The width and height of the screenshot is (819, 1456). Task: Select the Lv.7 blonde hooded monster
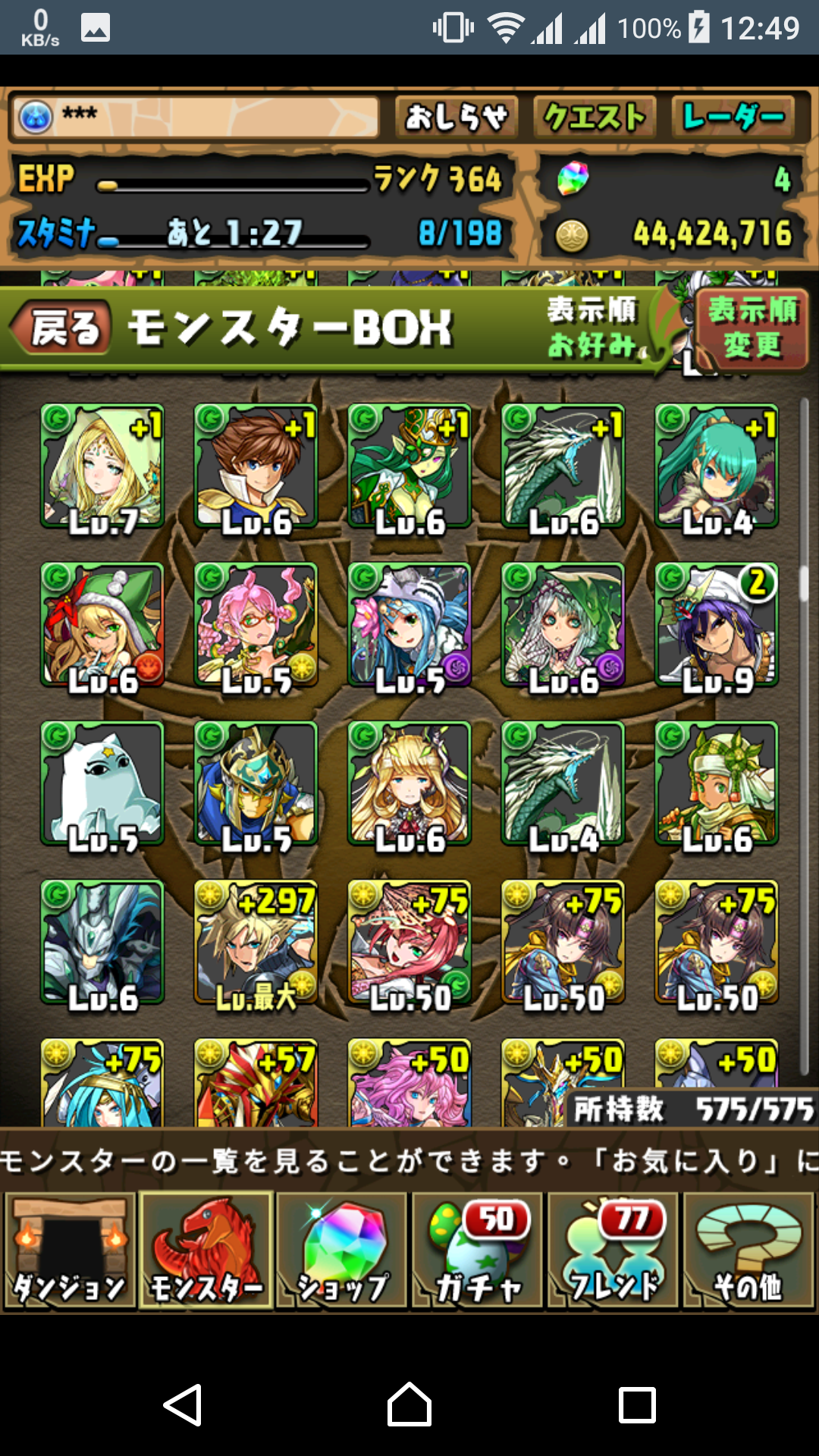102,466
